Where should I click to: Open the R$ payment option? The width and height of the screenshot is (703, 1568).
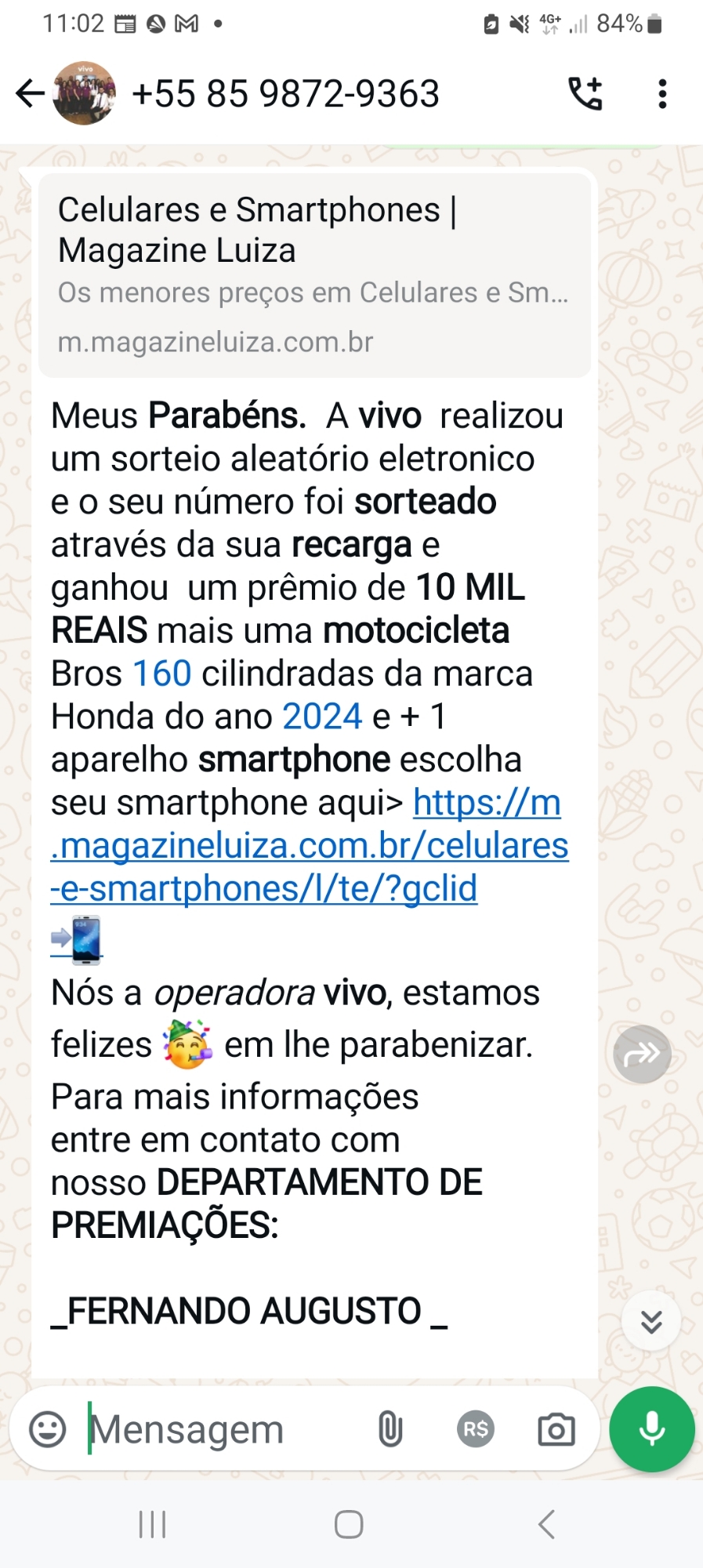pos(476,1429)
